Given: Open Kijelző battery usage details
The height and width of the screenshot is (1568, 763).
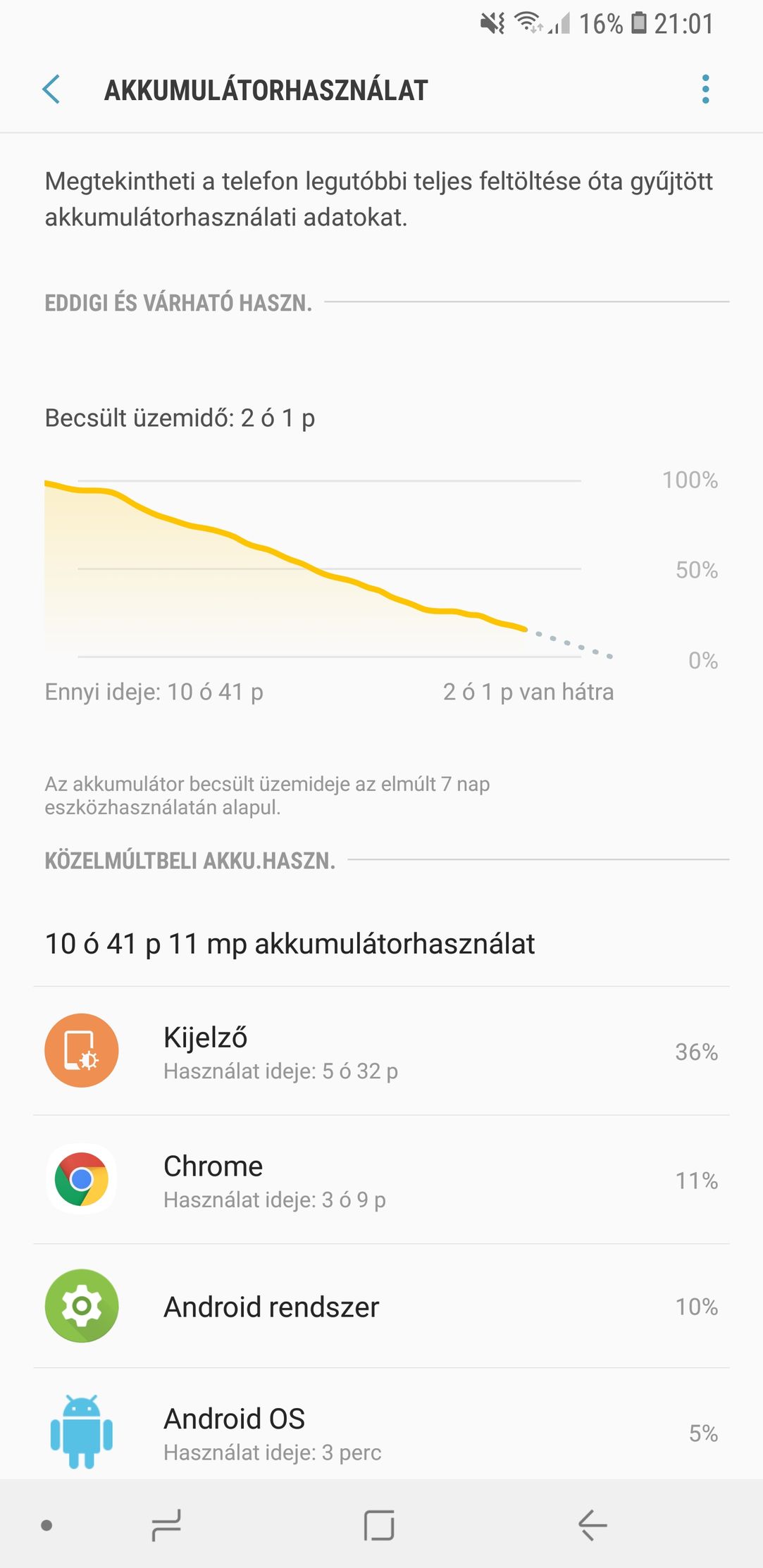Looking at the screenshot, I should point(381,1051).
